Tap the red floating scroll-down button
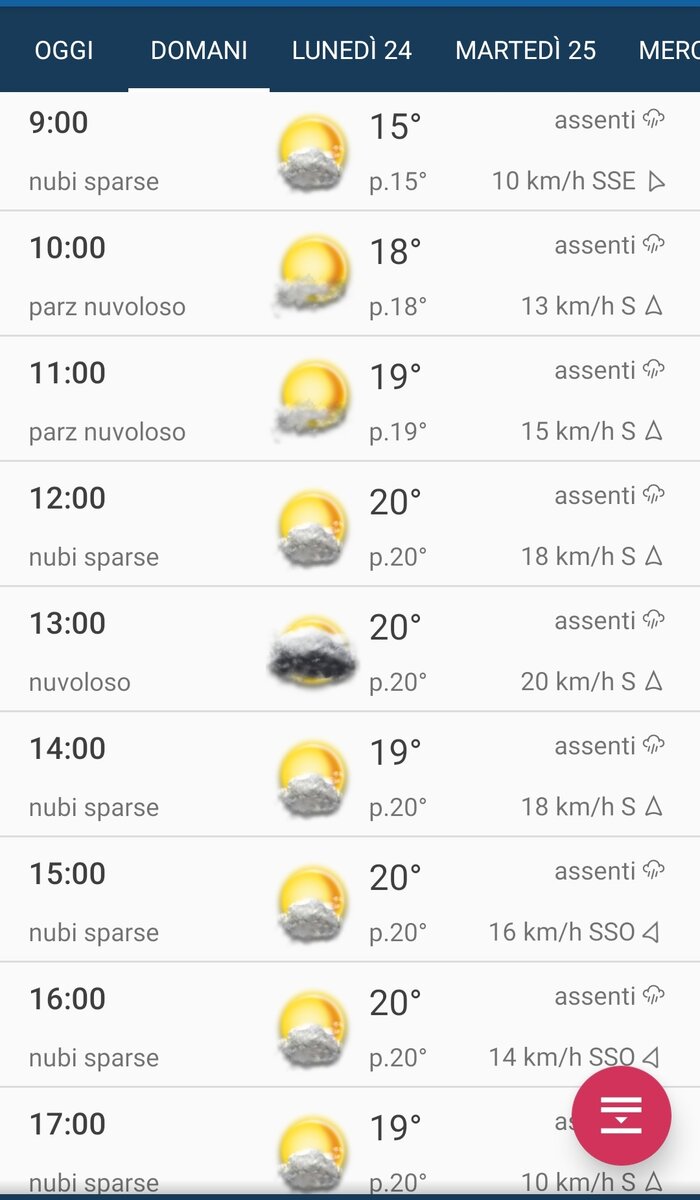The width and height of the screenshot is (700, 1200). point(621,1115)
